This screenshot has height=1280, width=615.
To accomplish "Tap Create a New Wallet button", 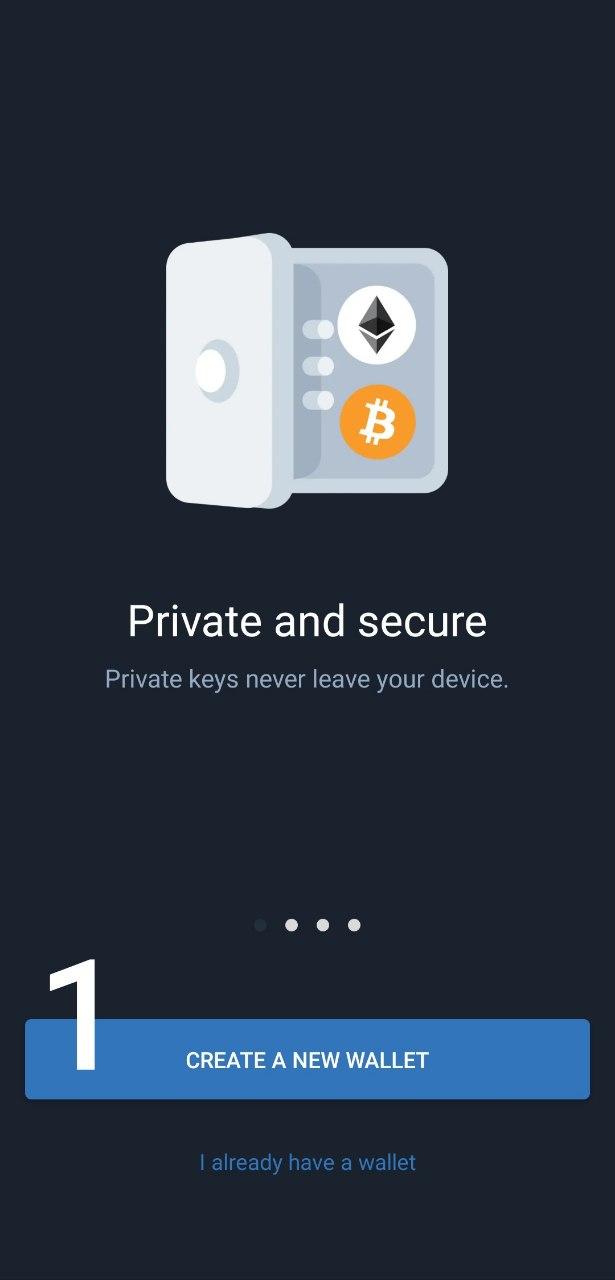I will pos(307,1060).
